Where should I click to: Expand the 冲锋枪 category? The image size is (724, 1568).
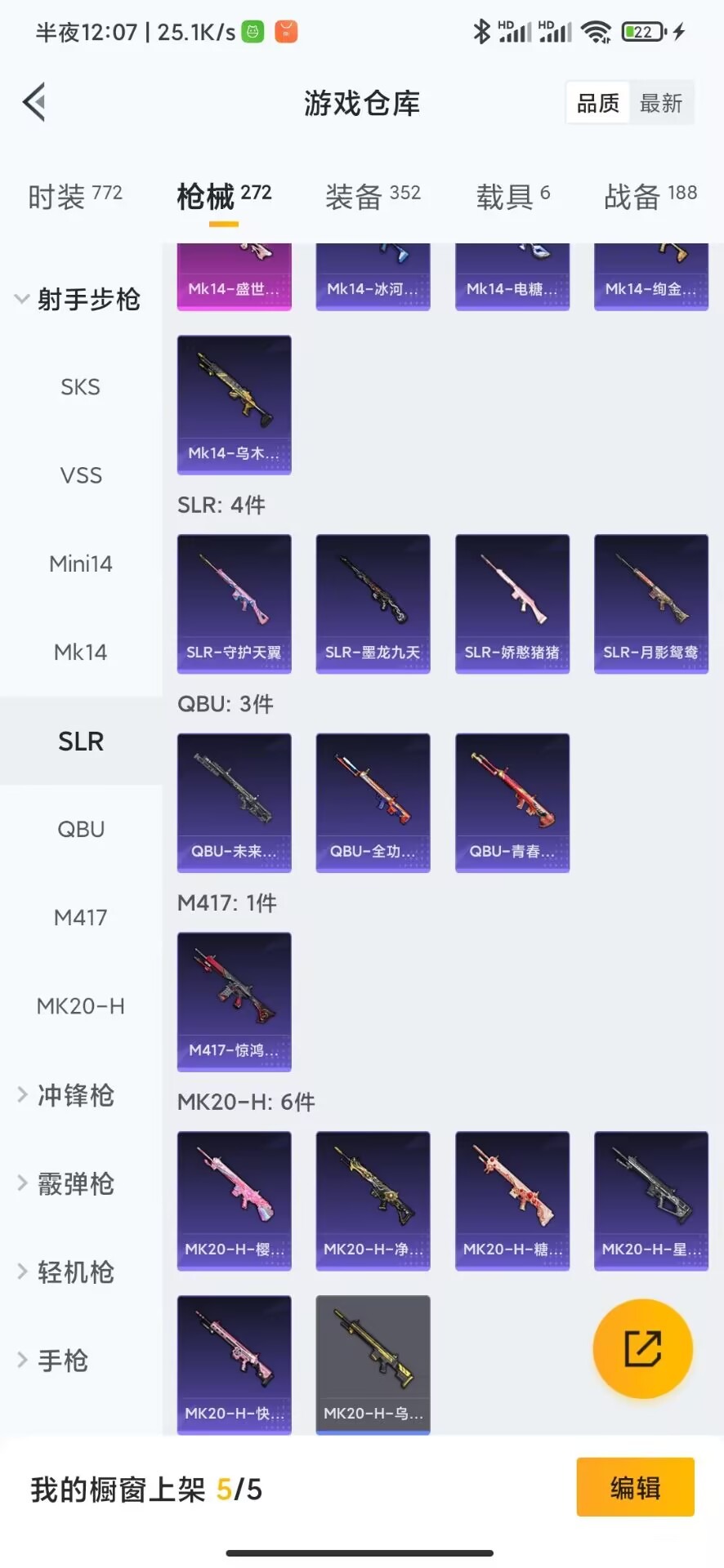pos(74,1095)
